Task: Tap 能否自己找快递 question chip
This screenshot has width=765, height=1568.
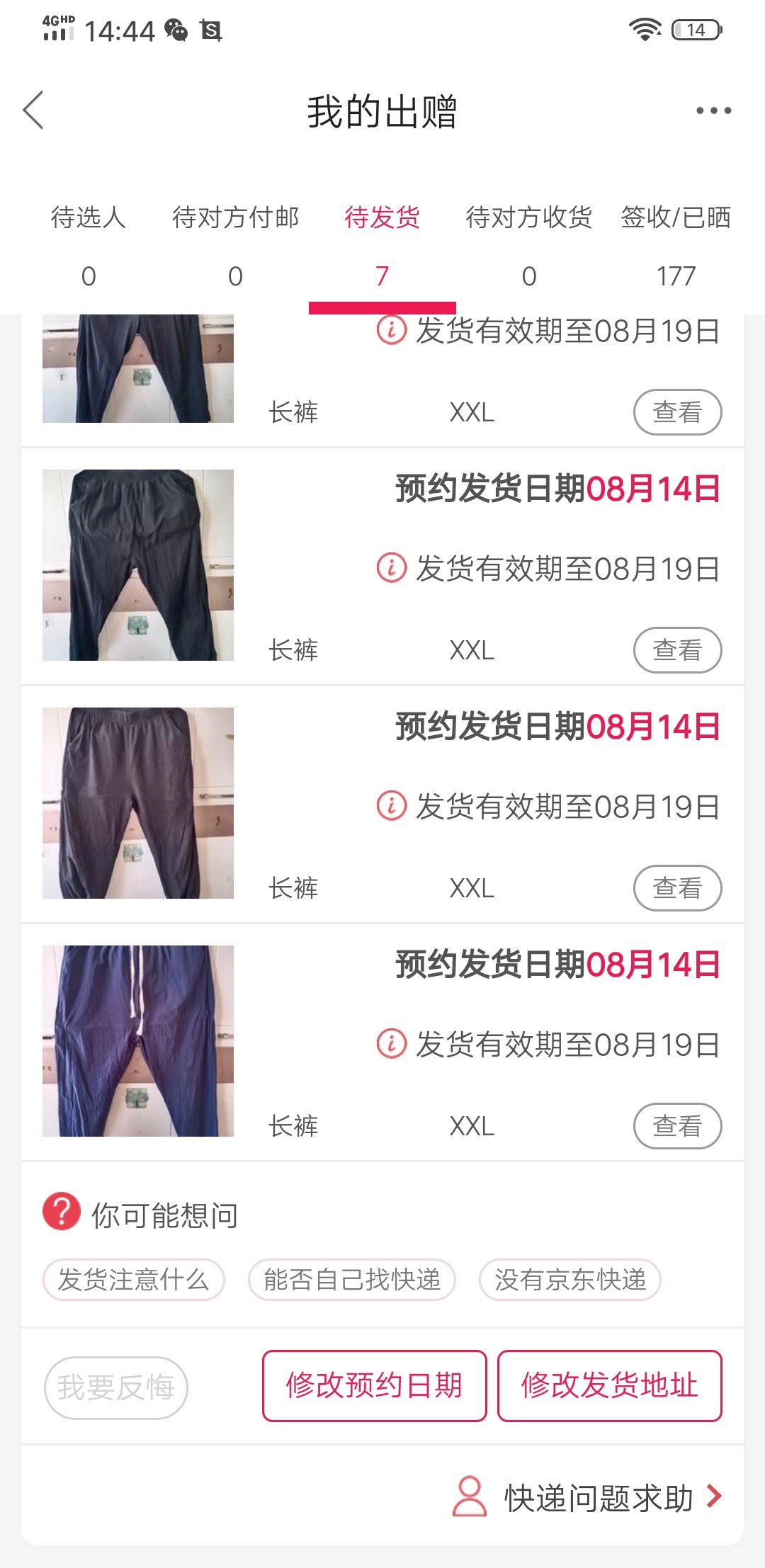Action: coord(351,1280)
